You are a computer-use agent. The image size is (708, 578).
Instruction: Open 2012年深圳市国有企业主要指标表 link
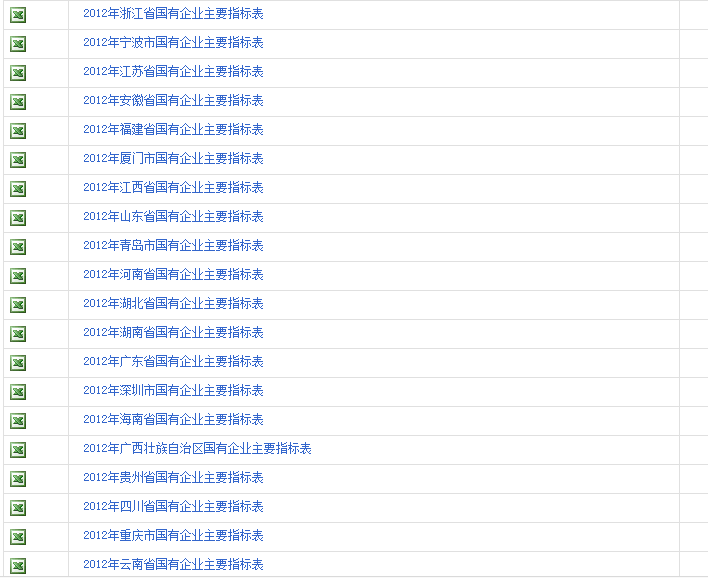[x=173, y=391]
